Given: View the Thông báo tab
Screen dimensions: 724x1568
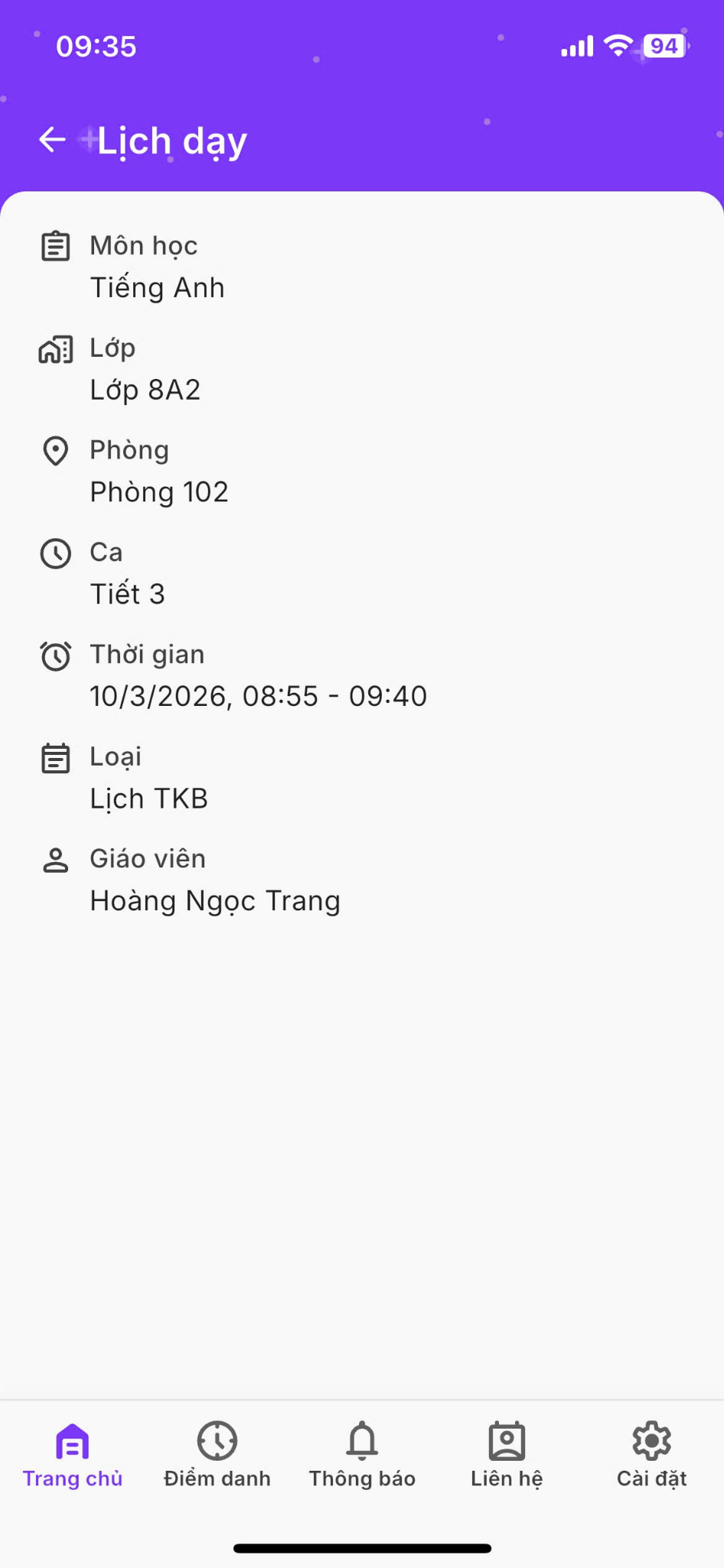Looking at the screenshot, I should tap(362, 1455).
